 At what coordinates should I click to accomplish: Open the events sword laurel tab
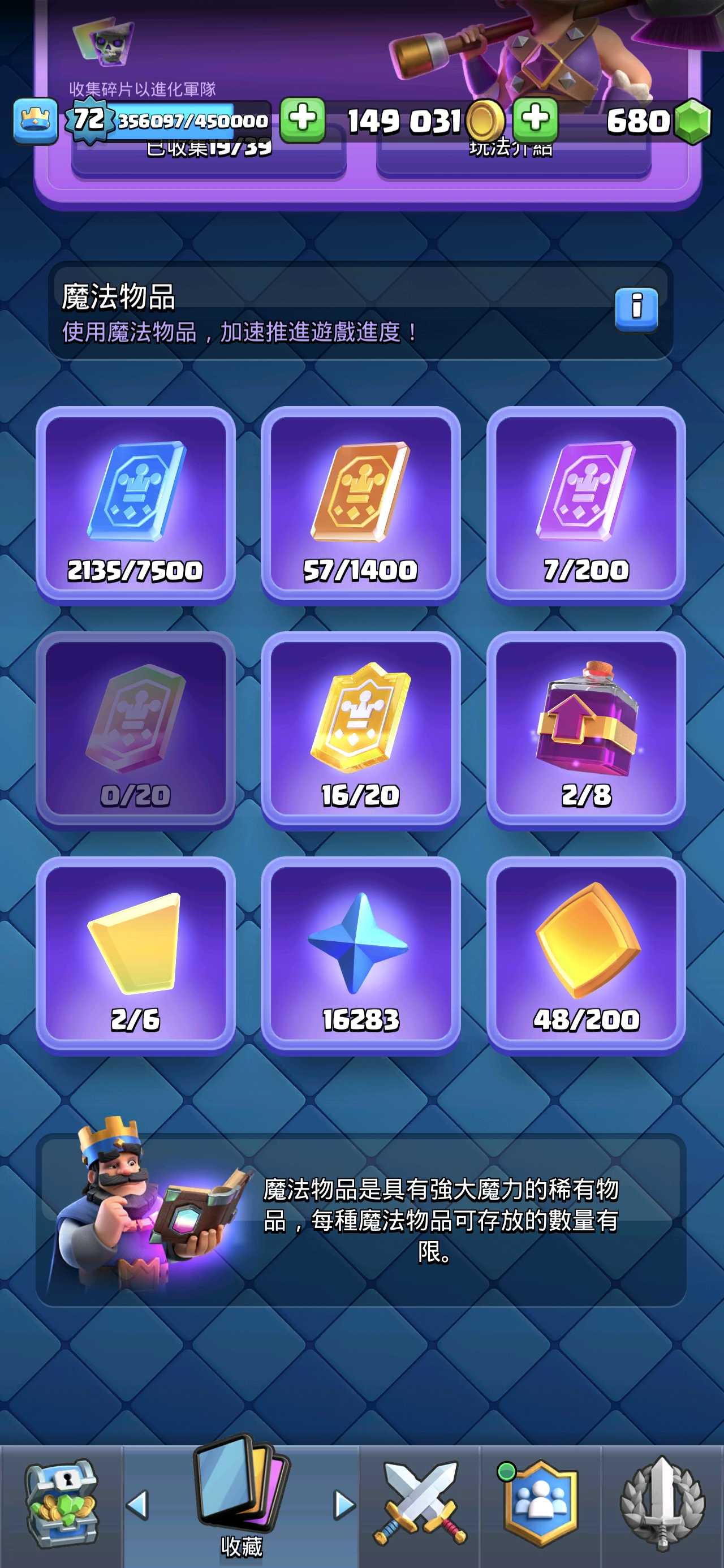click(662, 1505)
